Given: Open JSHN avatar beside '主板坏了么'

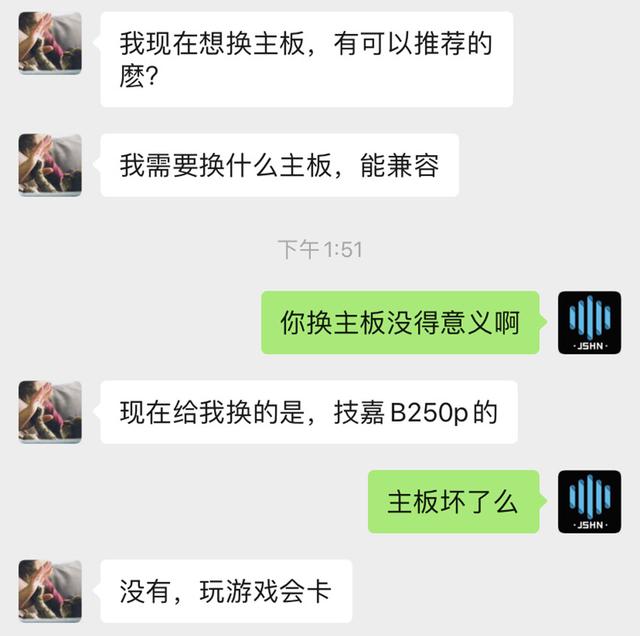Looking at the screenshot, I should (x=589, y=502).
